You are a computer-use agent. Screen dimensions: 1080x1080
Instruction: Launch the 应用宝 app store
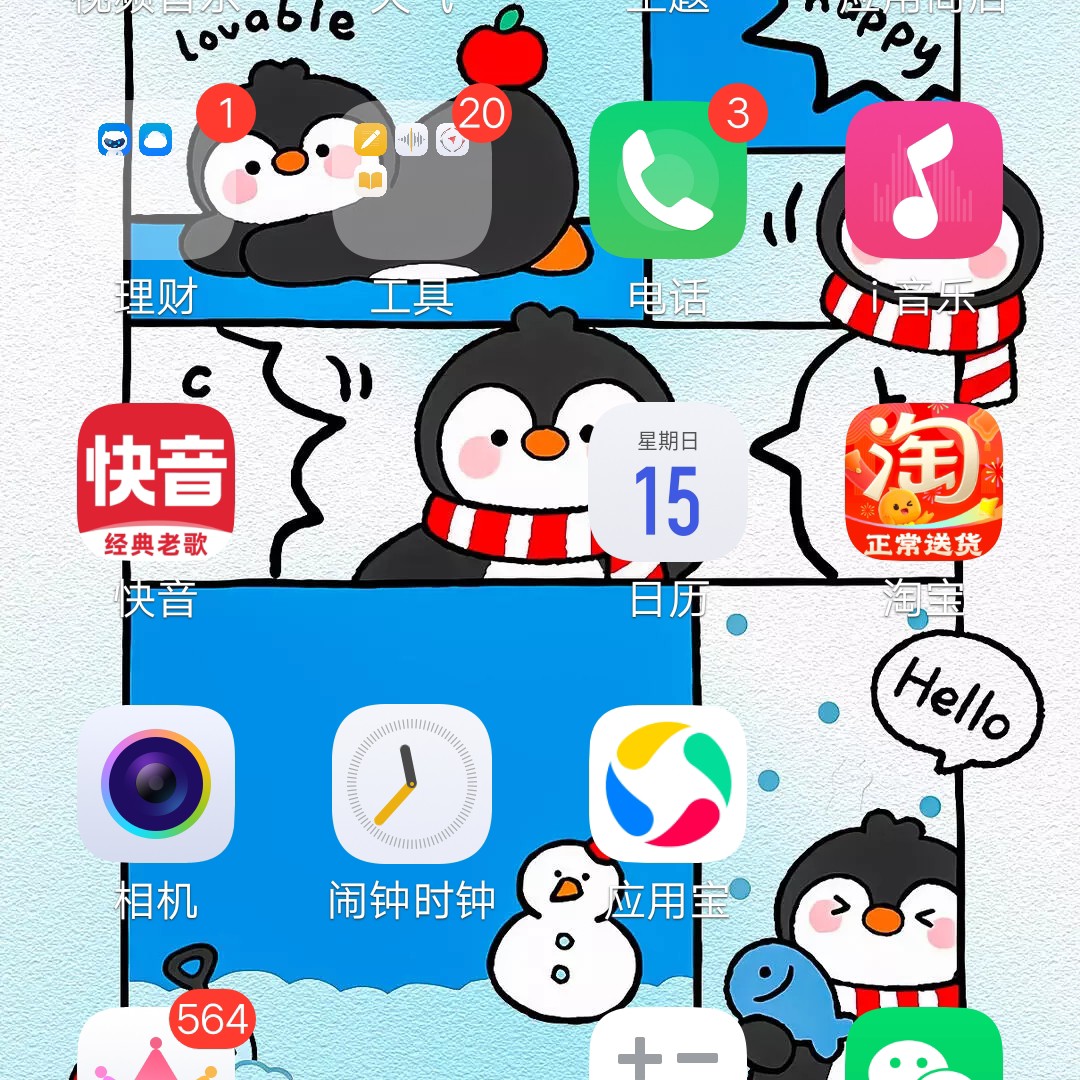point(668,784)
